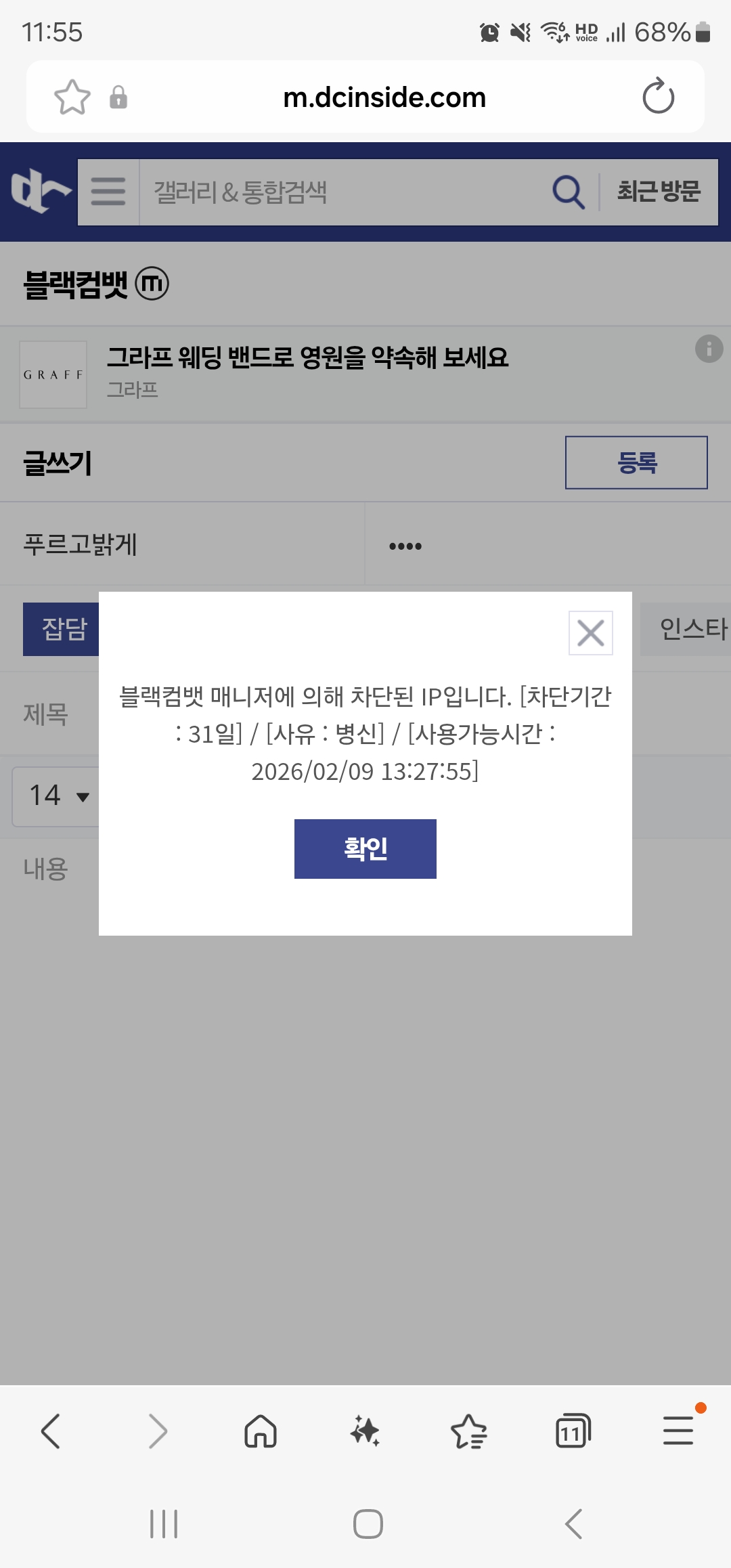Bookmark this page with the star icon
This screenshot has height=1568, width=731.
click(x=72, y=97)
